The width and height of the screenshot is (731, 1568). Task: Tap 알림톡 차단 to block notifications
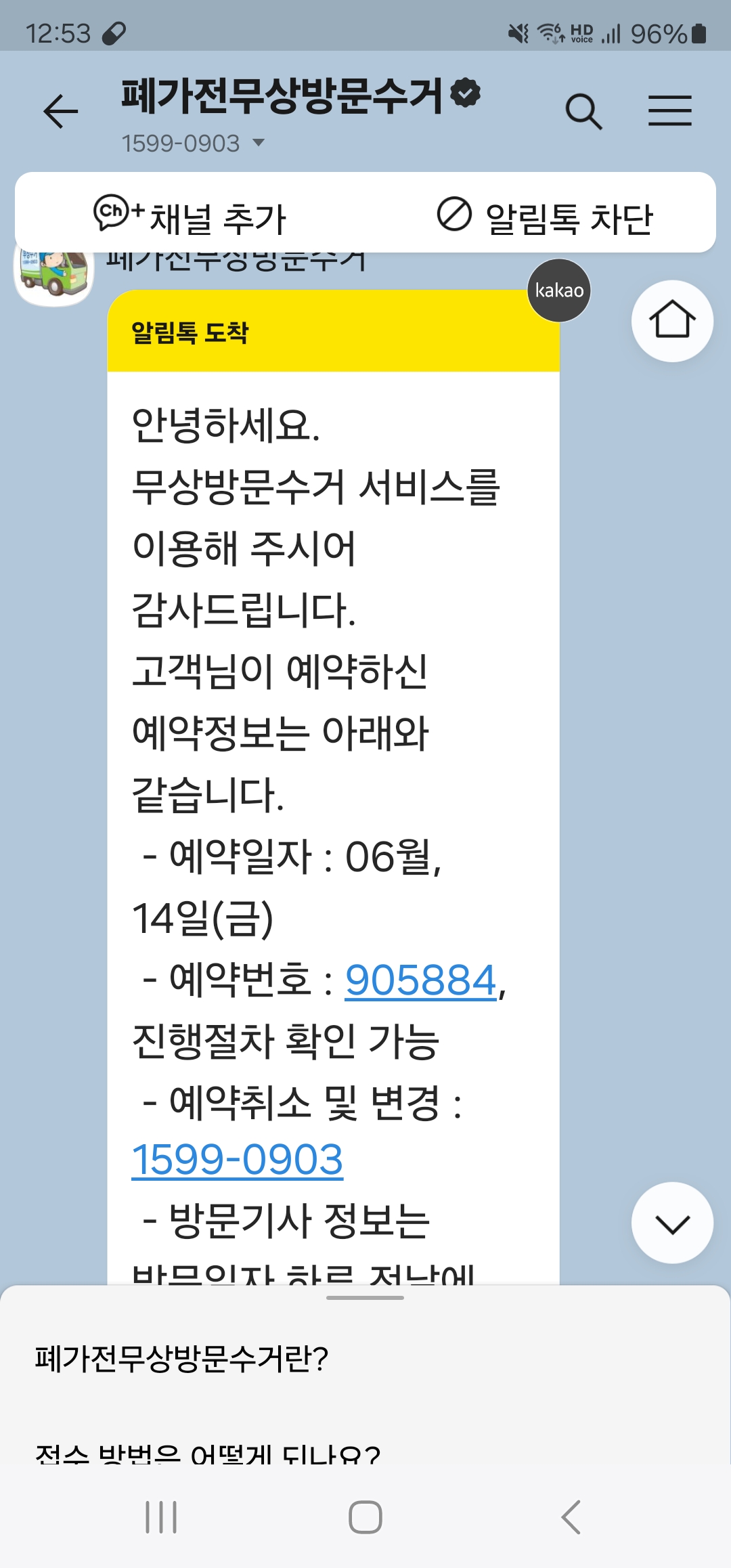click(x=545, y=218)
